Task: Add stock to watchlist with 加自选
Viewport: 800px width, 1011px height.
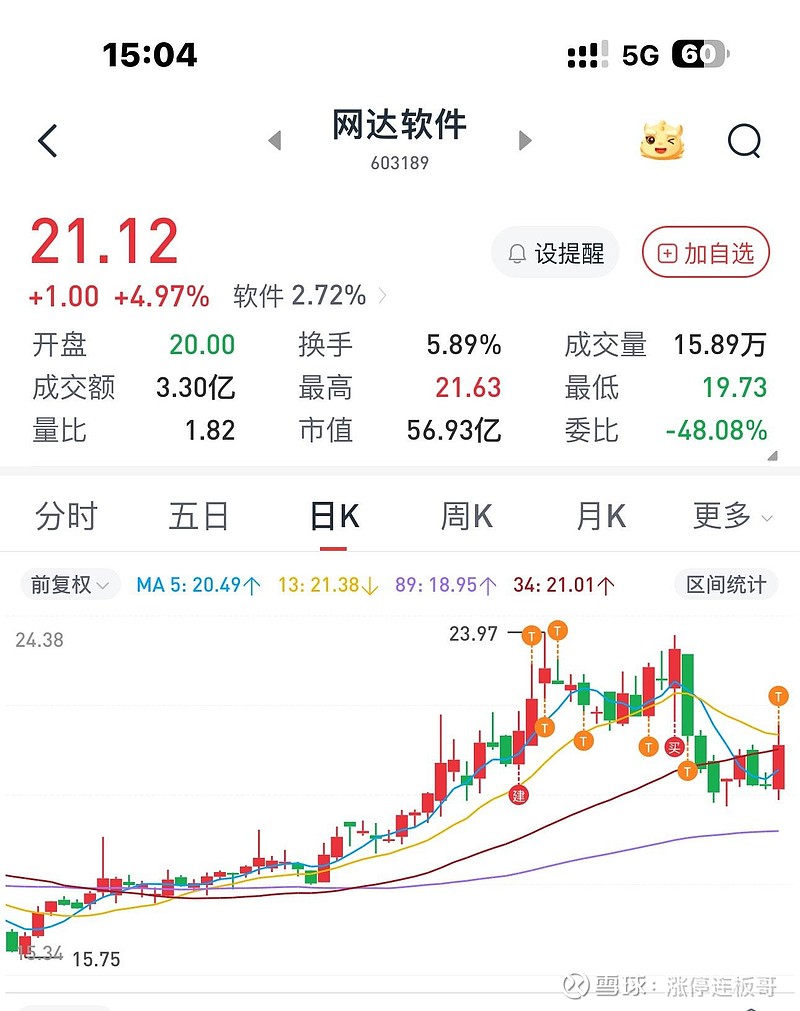Action: pyautogui.click(x=706, y=253)
